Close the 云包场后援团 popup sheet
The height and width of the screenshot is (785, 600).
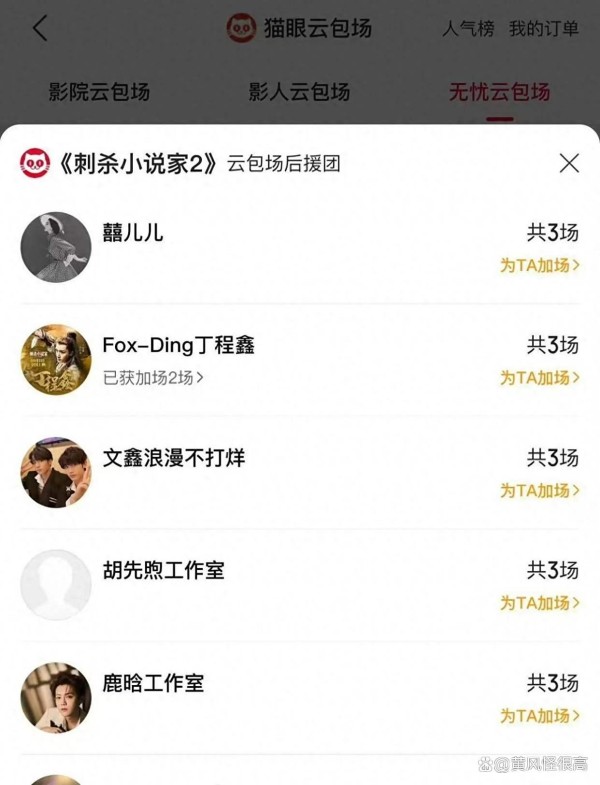[569, 163]
